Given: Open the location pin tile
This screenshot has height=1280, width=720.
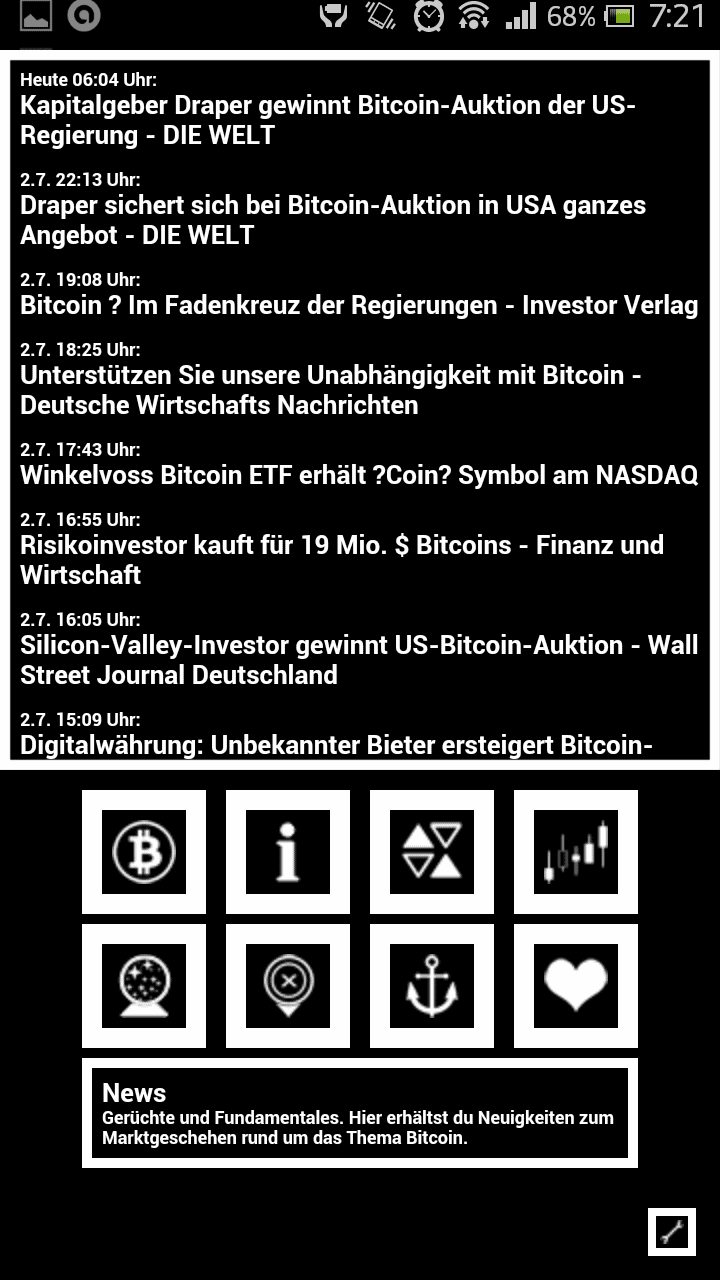Looking at the screenshot, I should coord(288,986).
